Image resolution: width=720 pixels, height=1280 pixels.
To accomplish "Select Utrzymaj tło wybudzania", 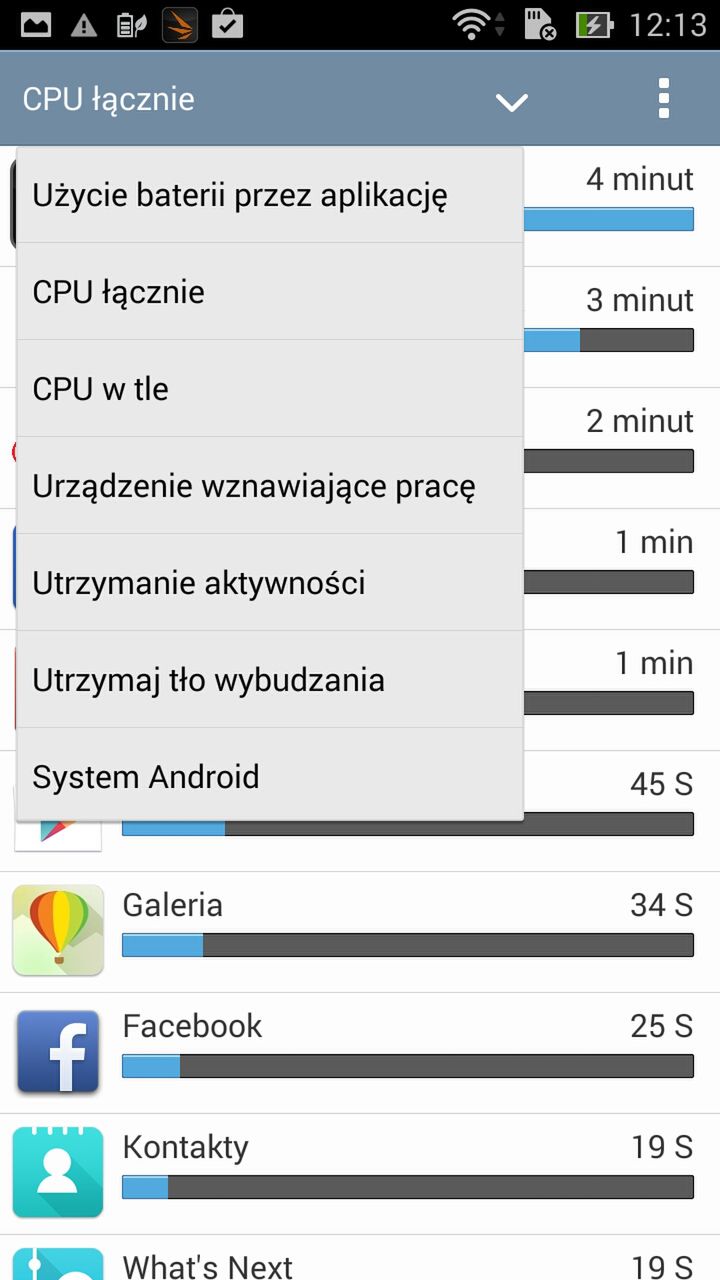I will (270, 680).
